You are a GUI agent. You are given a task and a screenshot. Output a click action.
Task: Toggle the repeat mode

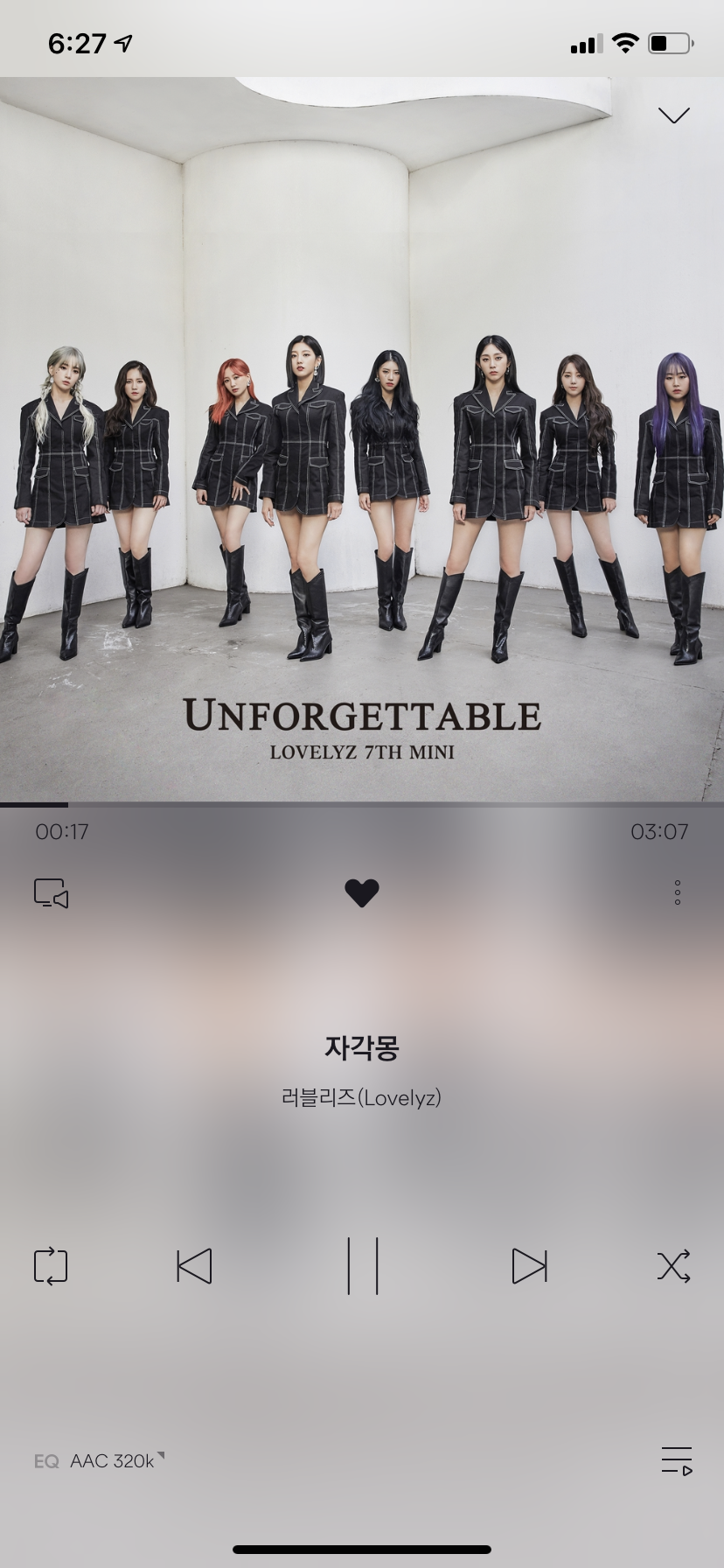[51, 1266]
